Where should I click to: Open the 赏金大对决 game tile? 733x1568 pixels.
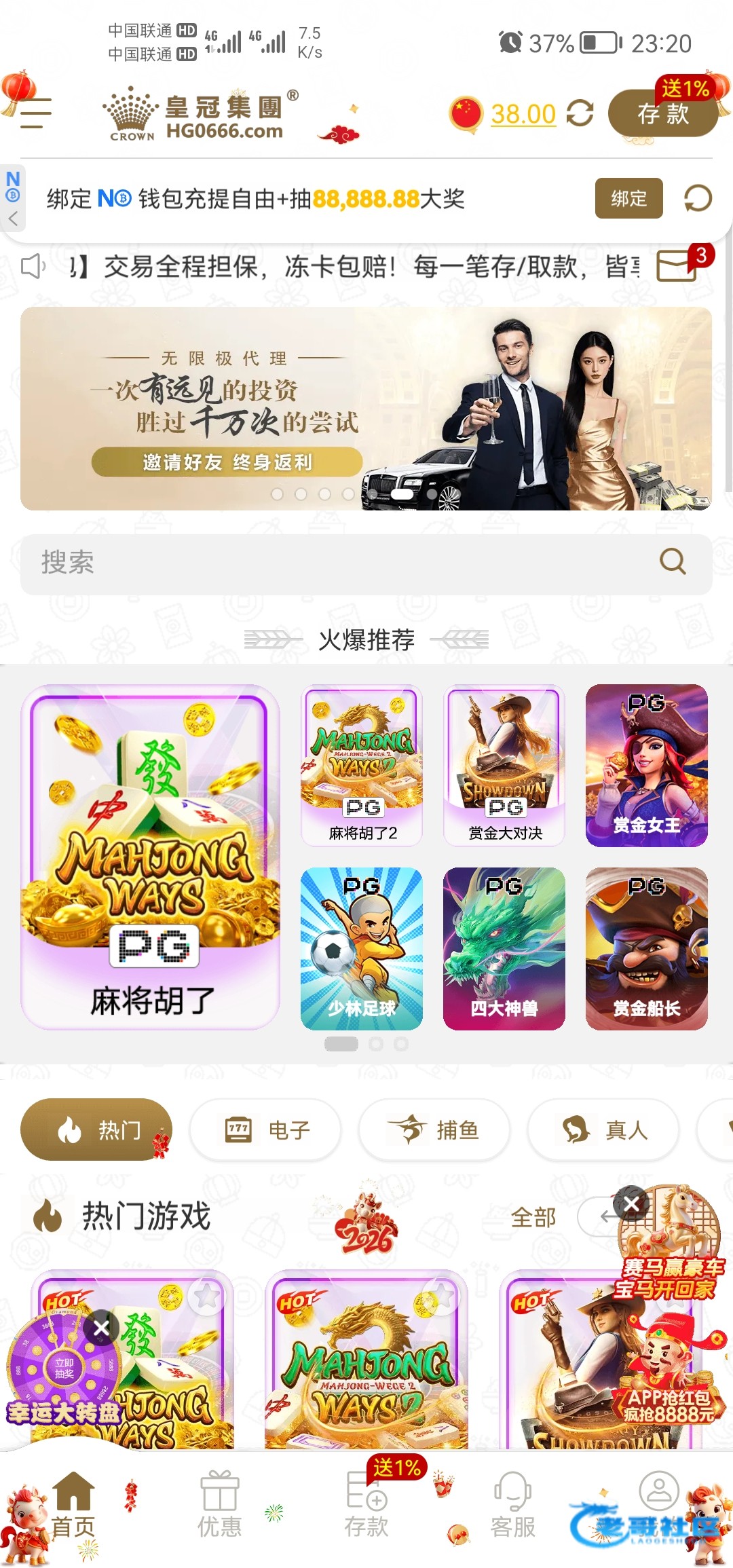click(504, 765)
